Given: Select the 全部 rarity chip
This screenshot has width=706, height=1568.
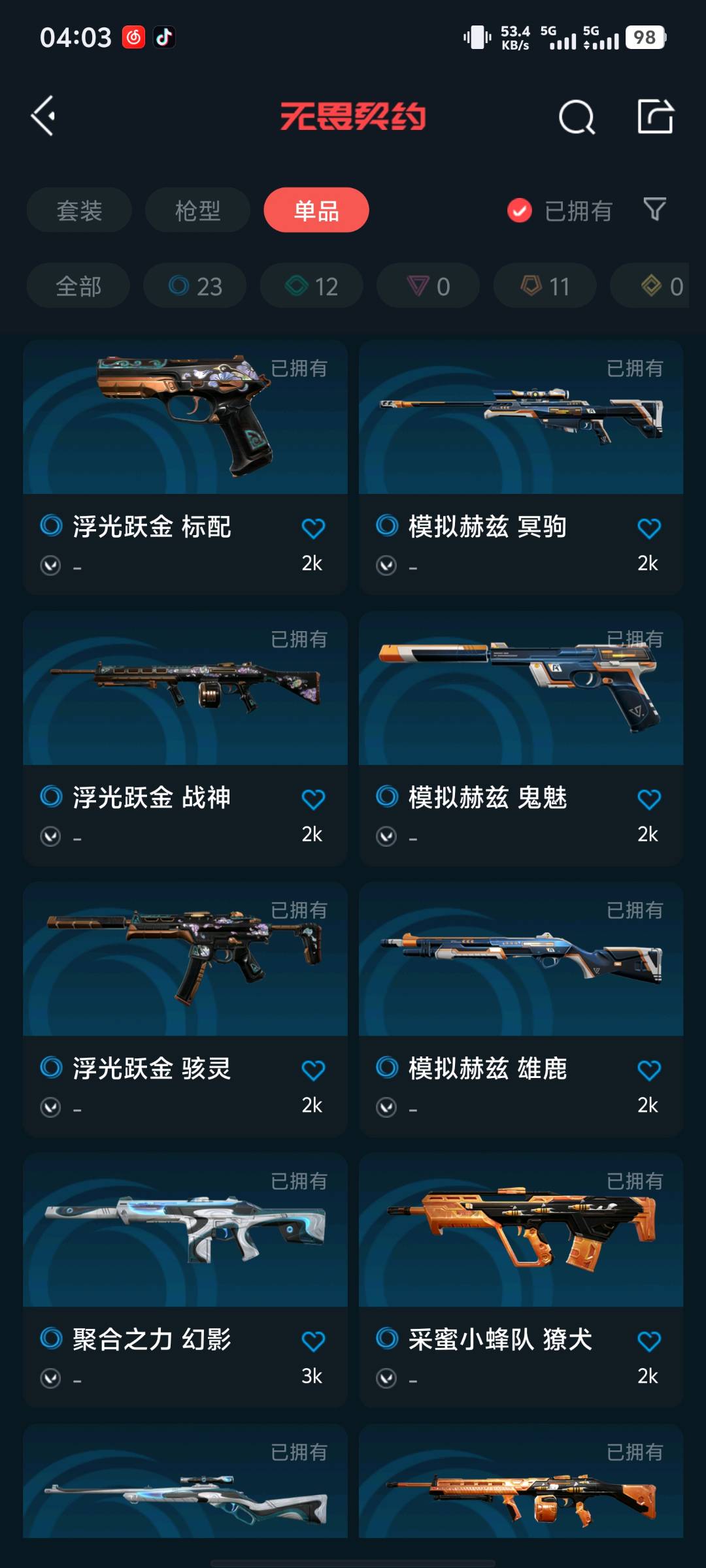Looking at the screenshot, I should coord(78,286).
